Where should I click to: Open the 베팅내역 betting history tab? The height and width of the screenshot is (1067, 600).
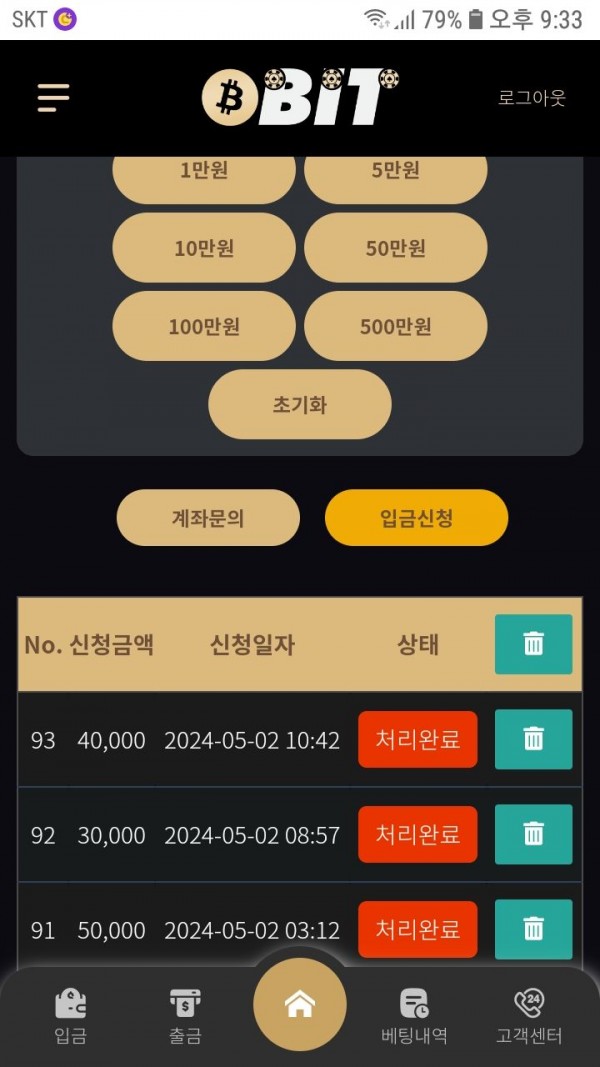(414, 1015)
